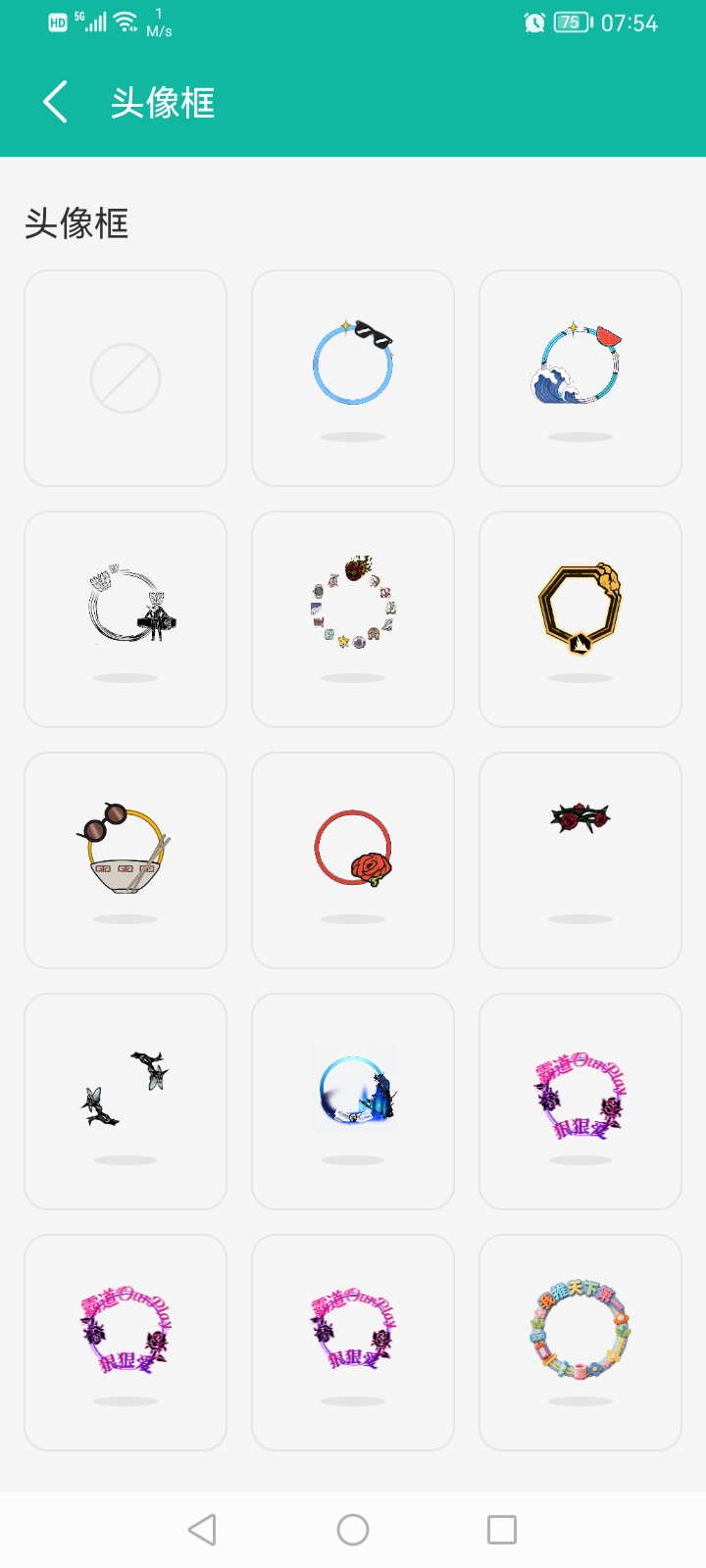
Task: Choose the blue ring sunglasses frame
Action: 353,378
